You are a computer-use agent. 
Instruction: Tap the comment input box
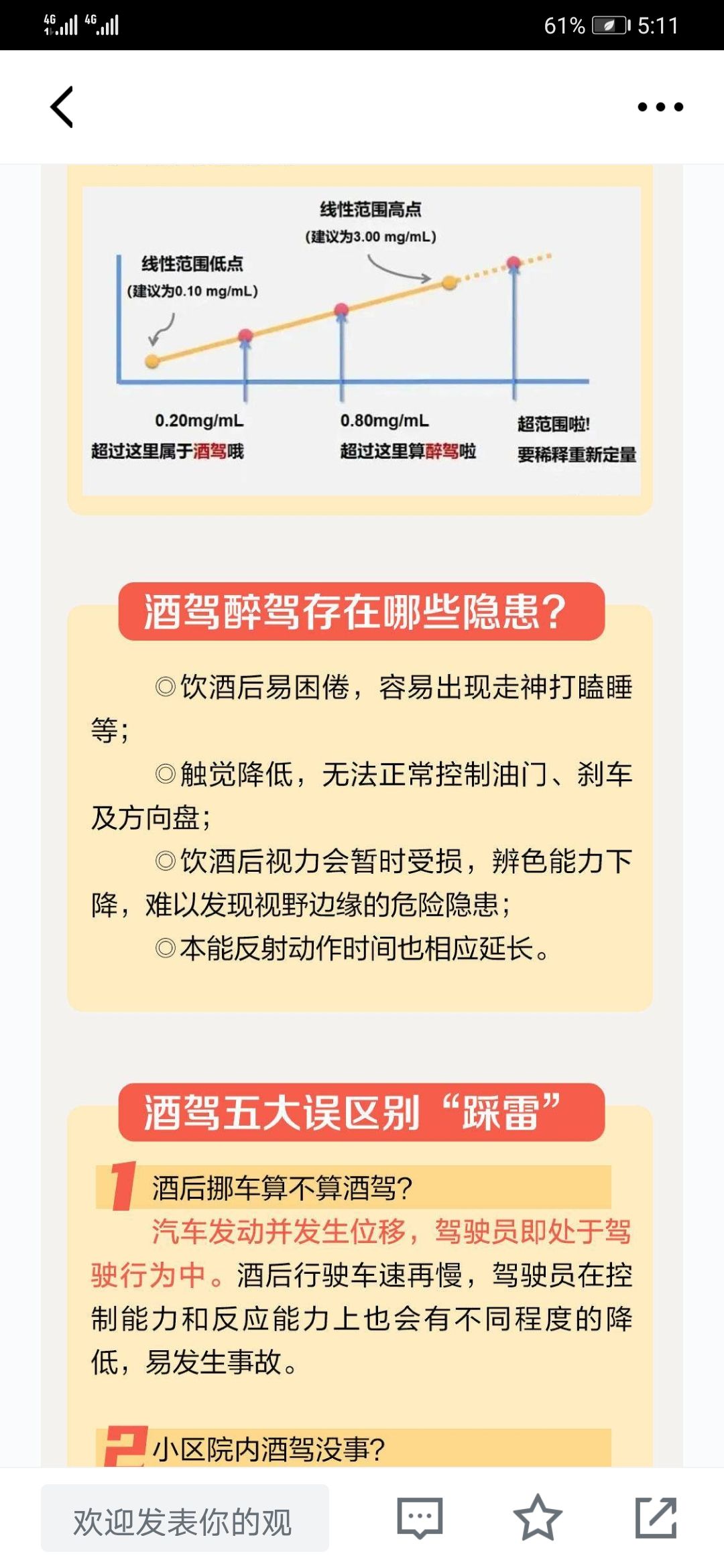[185, 1518]
